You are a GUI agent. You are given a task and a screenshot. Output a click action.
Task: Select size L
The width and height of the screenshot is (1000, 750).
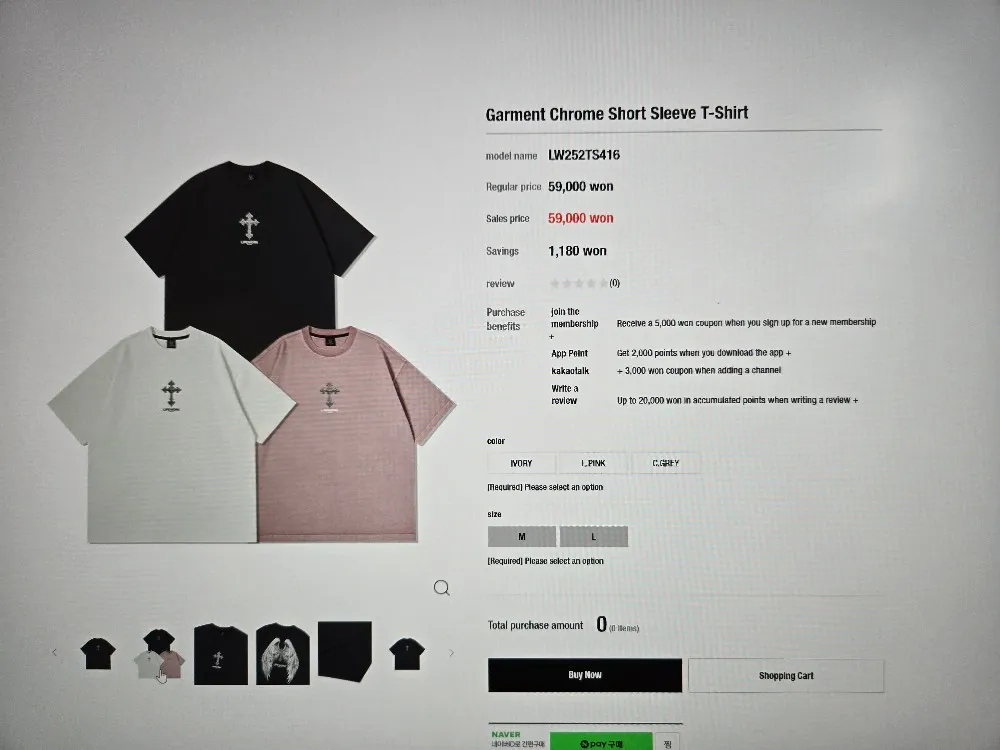coord(593,537)
